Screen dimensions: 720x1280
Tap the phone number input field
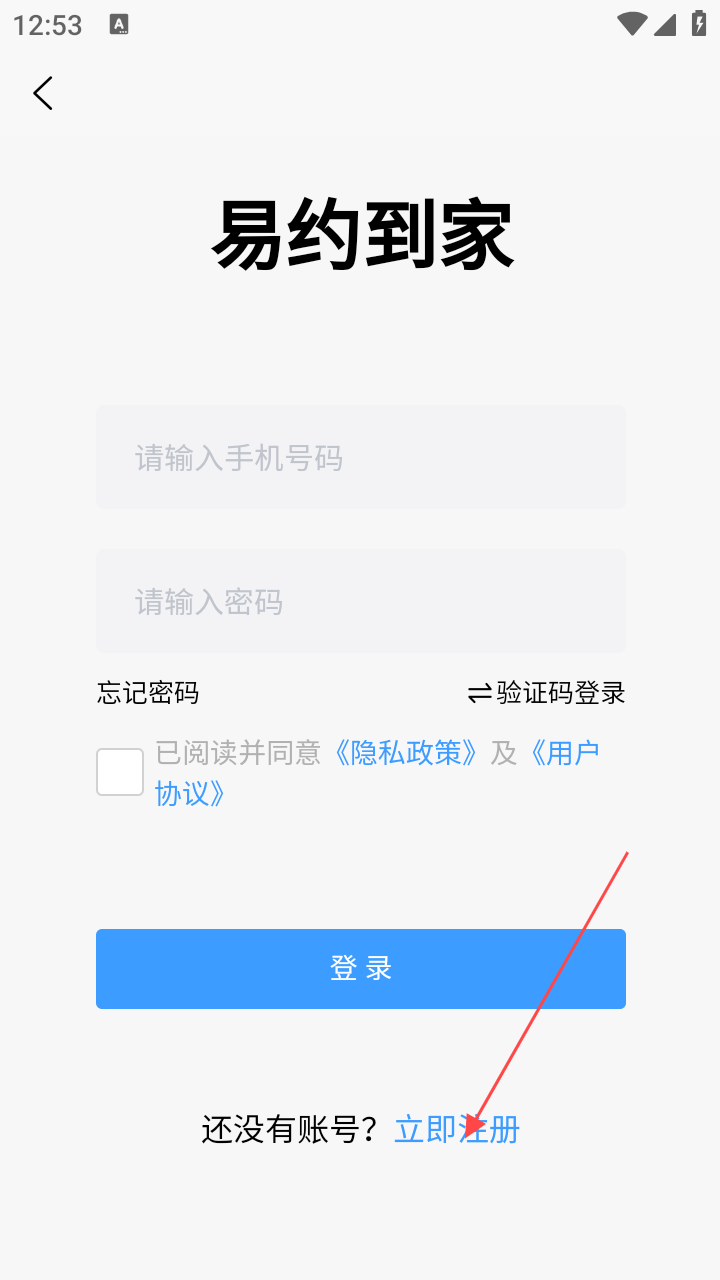tap(361, 457)
